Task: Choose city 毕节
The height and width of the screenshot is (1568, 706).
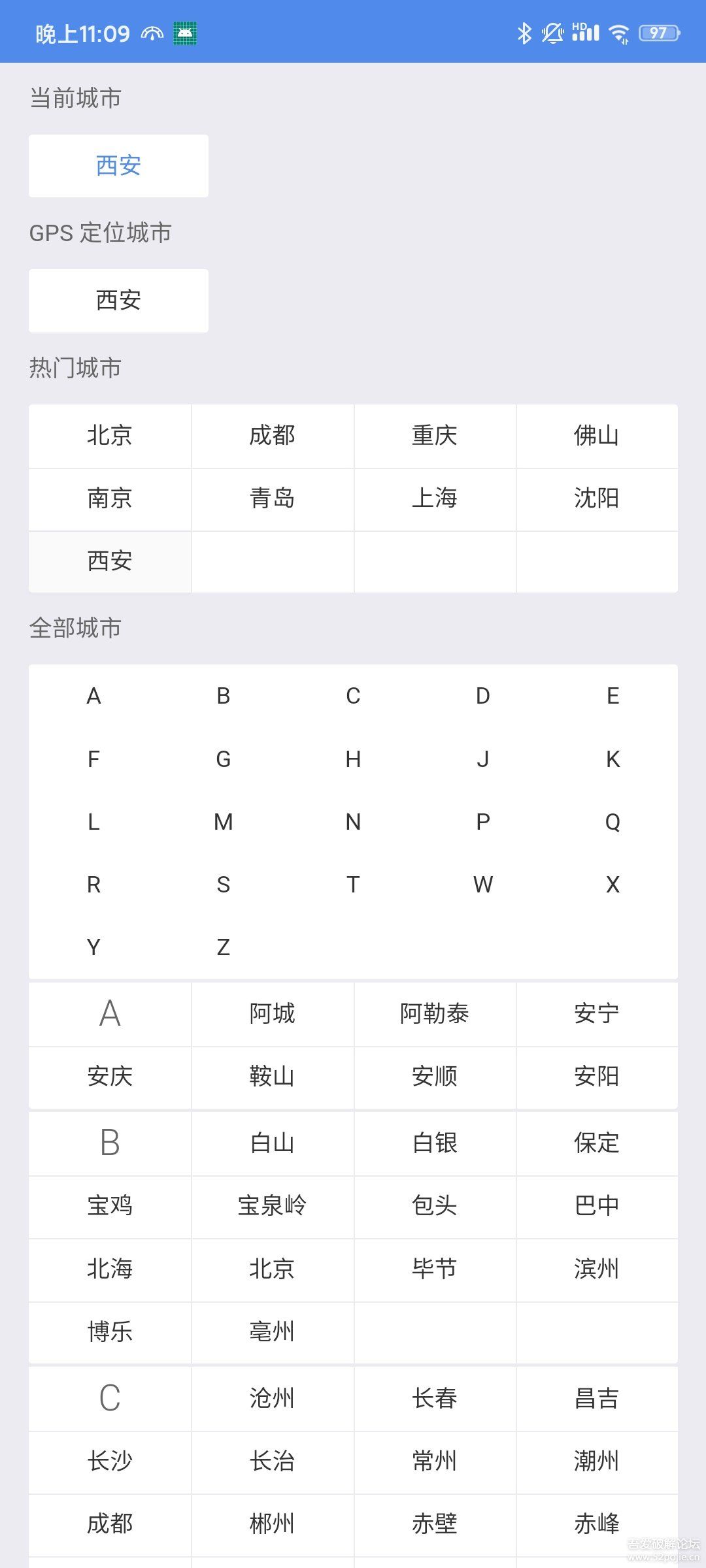Action: click(435, 1269)
